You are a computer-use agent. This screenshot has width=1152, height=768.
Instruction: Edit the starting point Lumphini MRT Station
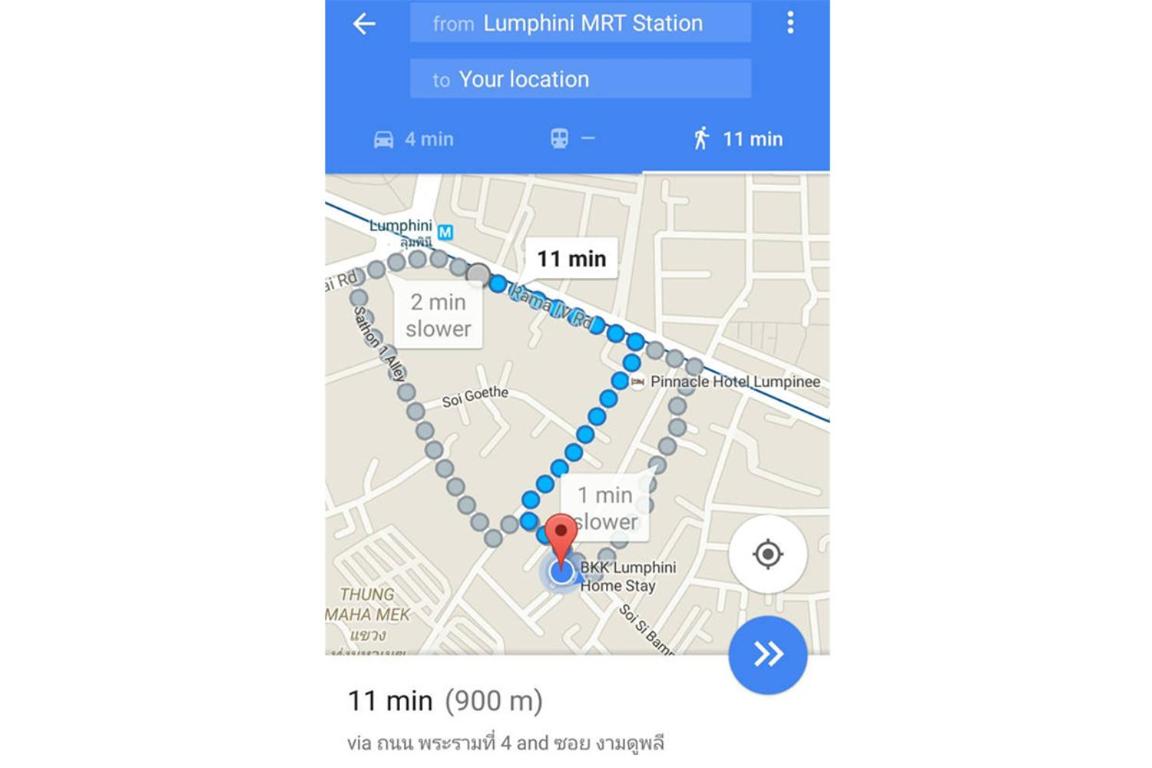[x=580, y=23]
